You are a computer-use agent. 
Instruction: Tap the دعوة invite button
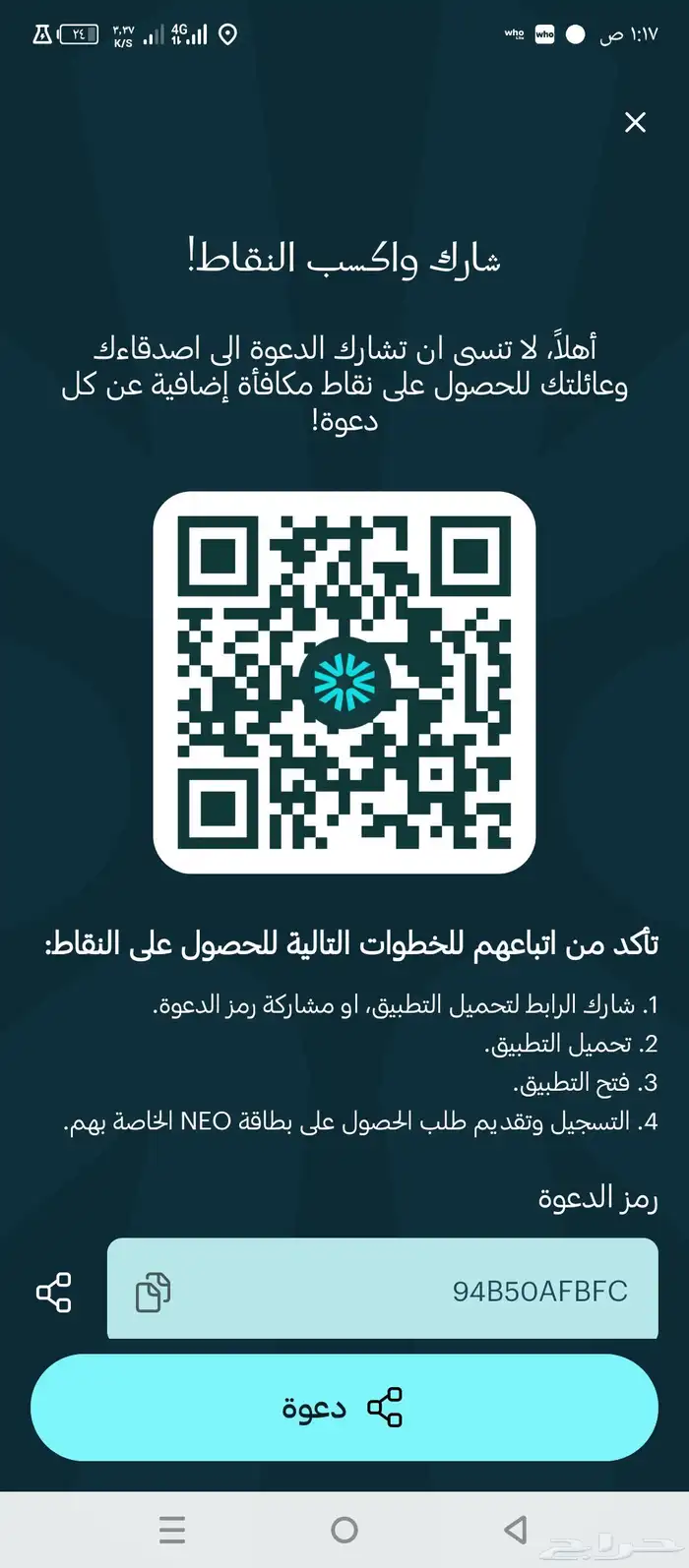pos(344,1408)
